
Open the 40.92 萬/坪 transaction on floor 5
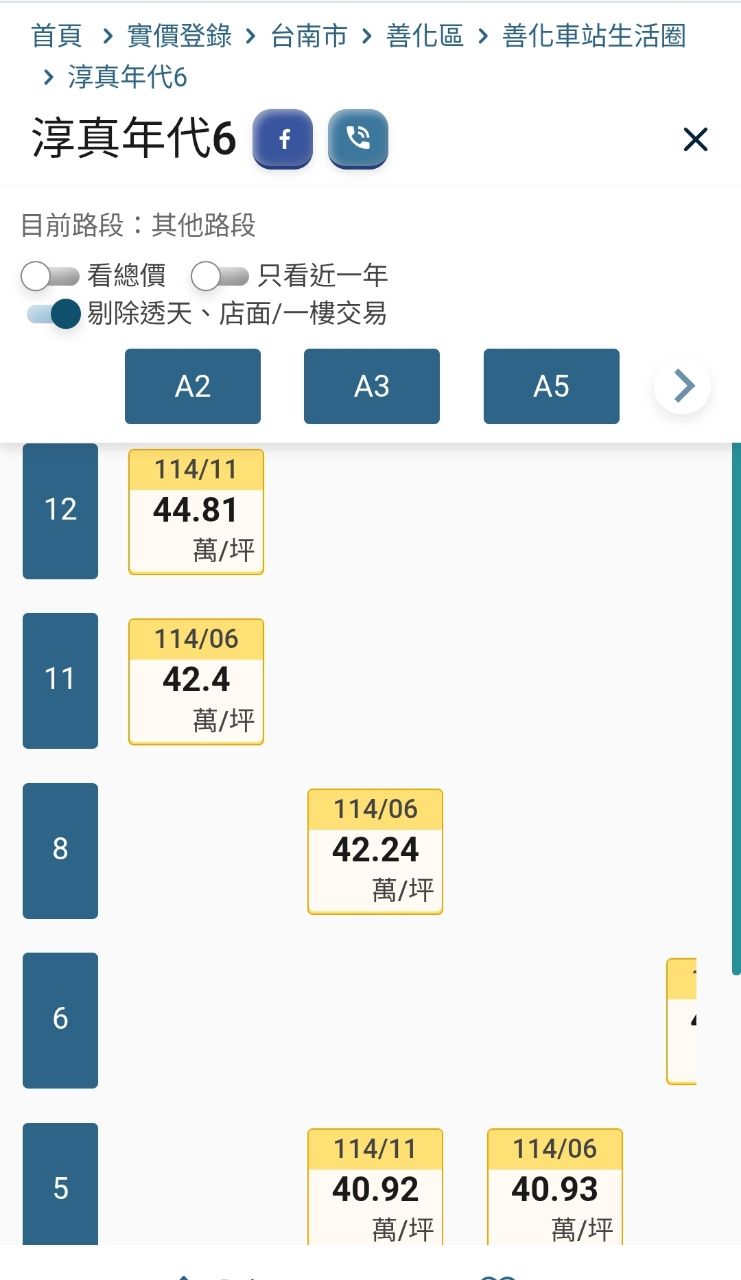click(x=375, y=1187)
